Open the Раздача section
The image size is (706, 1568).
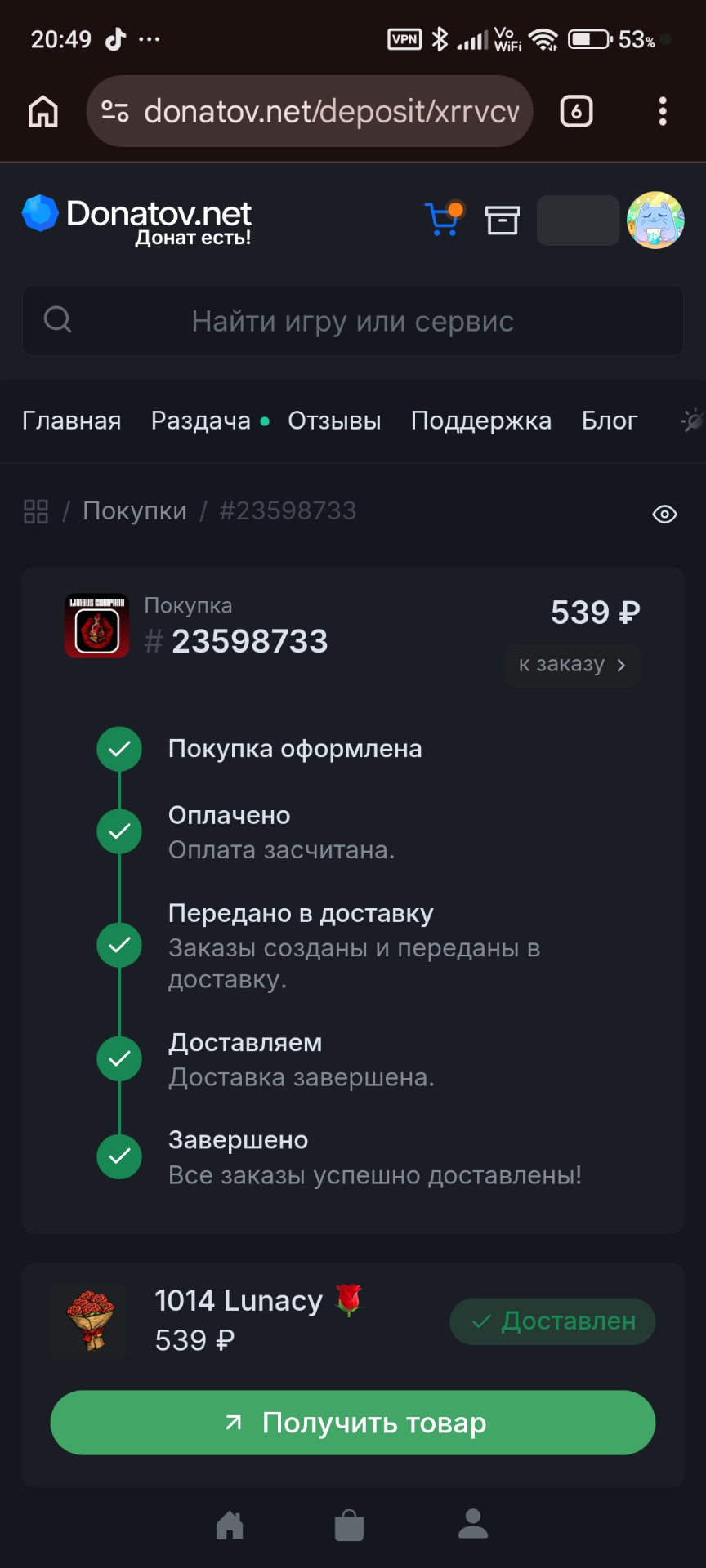click(201, 421)
